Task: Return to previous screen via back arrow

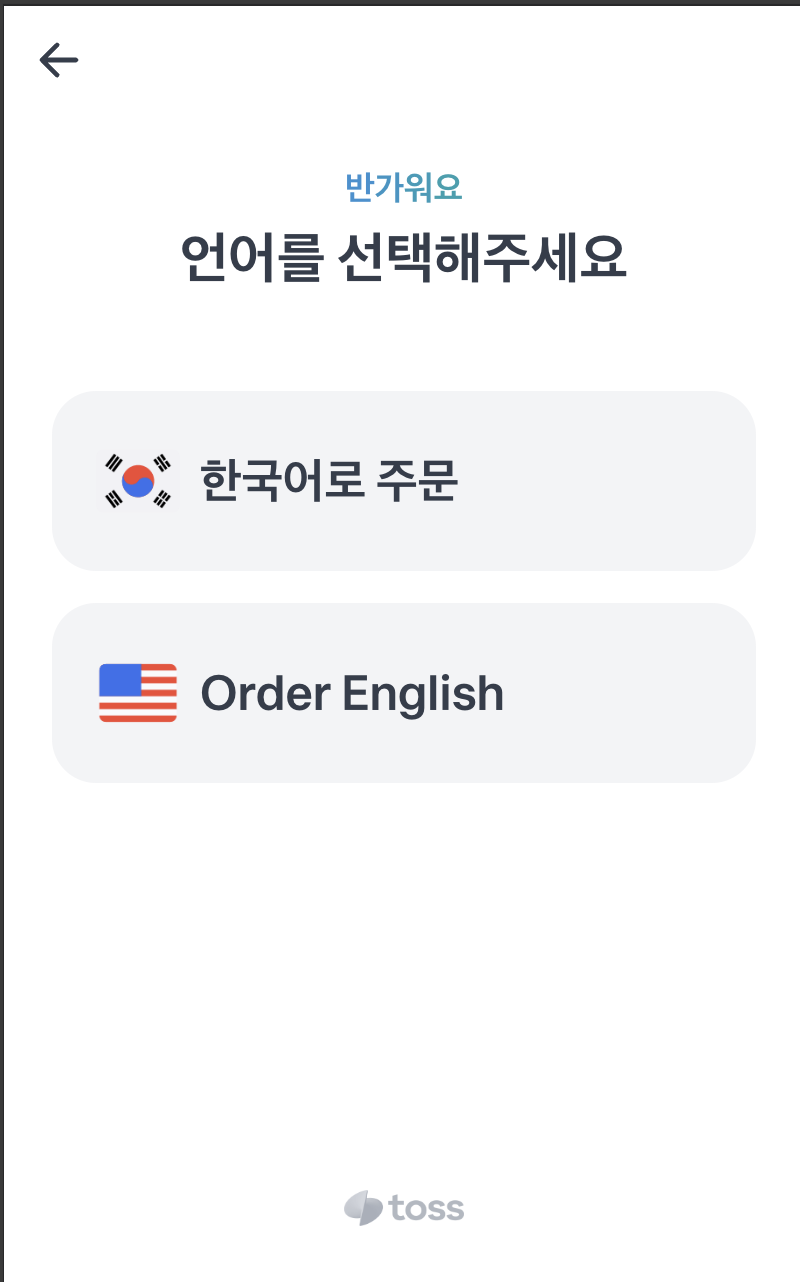Action: [58, 59]
